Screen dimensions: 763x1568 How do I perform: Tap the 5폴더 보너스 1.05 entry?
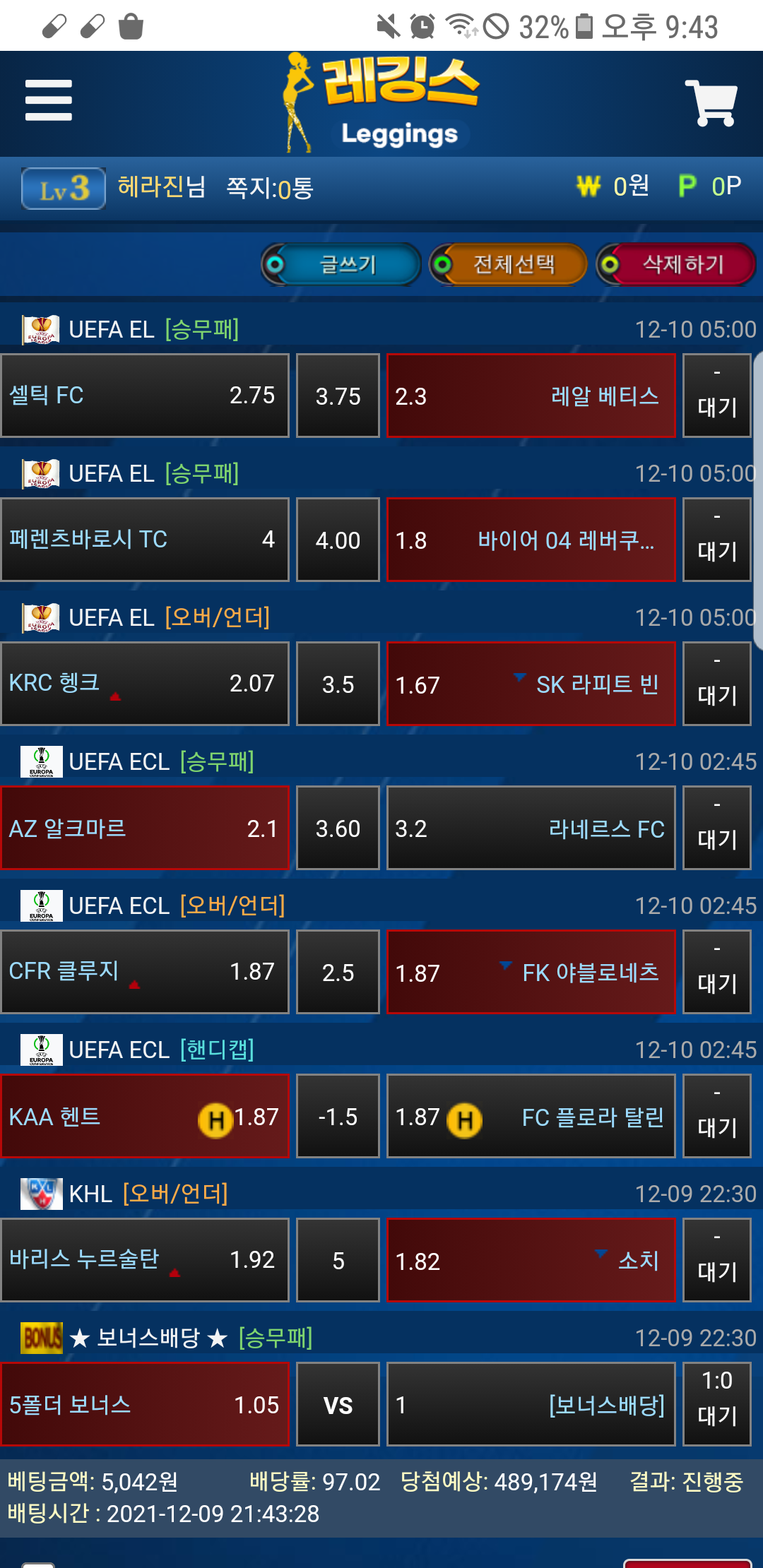(x=145, y=1404)
